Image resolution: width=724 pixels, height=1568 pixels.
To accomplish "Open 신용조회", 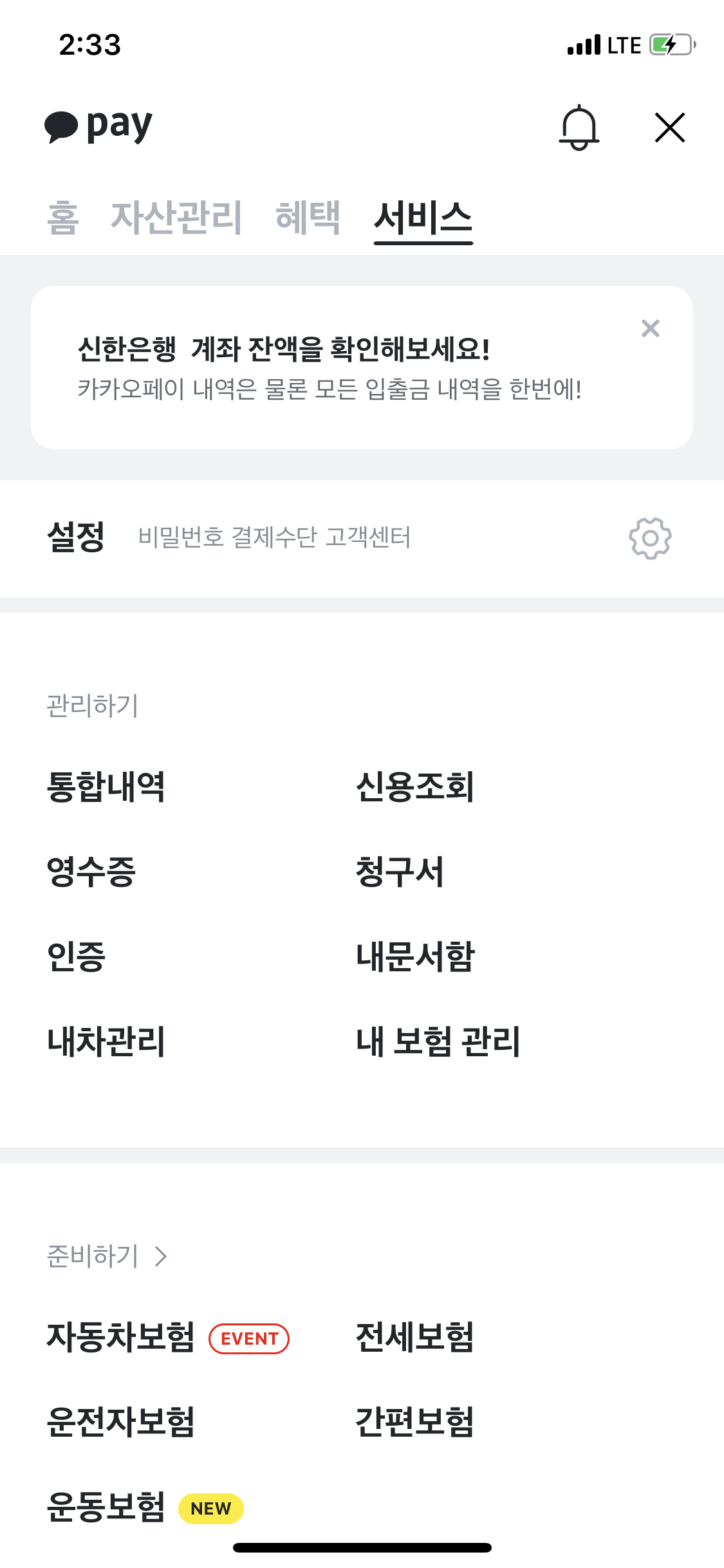I will click(415, 787).
